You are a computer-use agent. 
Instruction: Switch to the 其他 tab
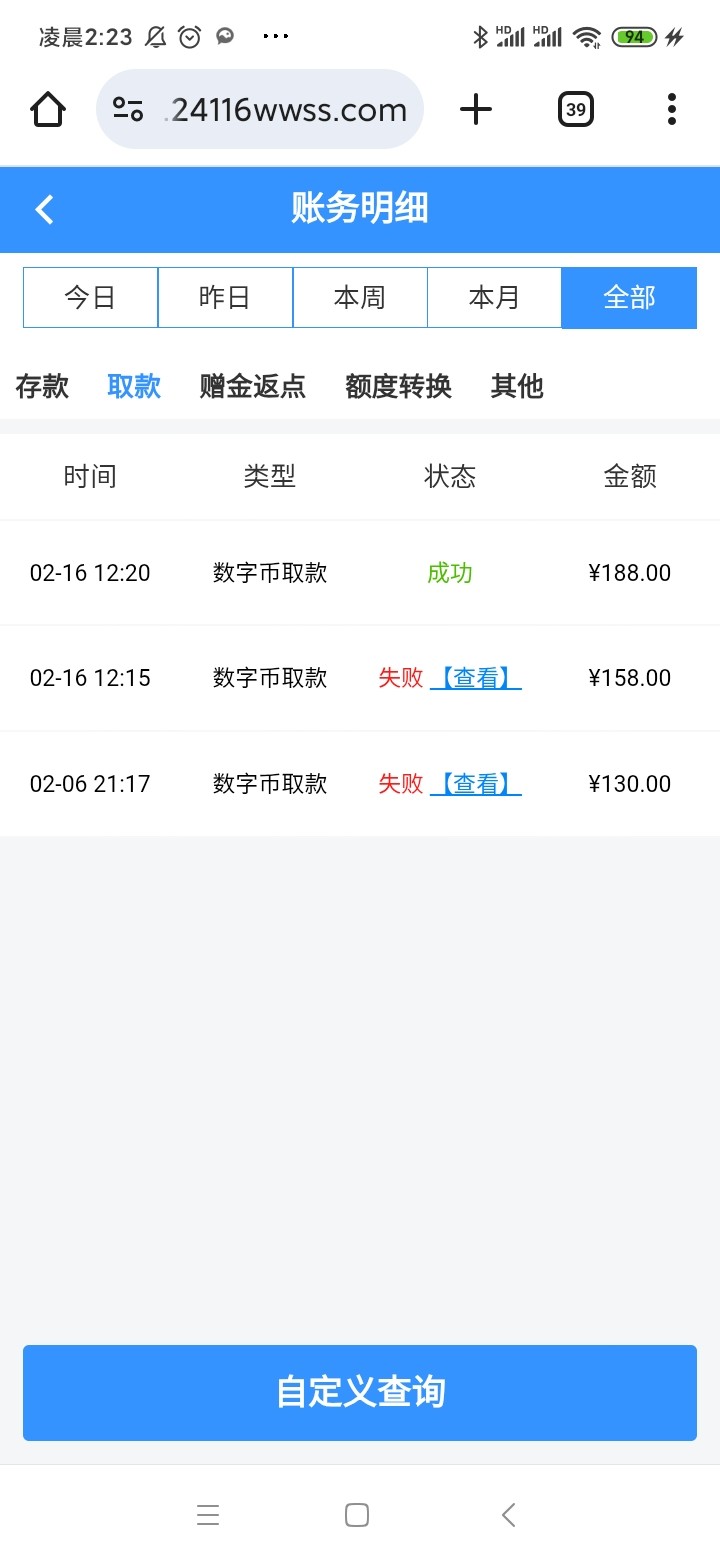516,386
